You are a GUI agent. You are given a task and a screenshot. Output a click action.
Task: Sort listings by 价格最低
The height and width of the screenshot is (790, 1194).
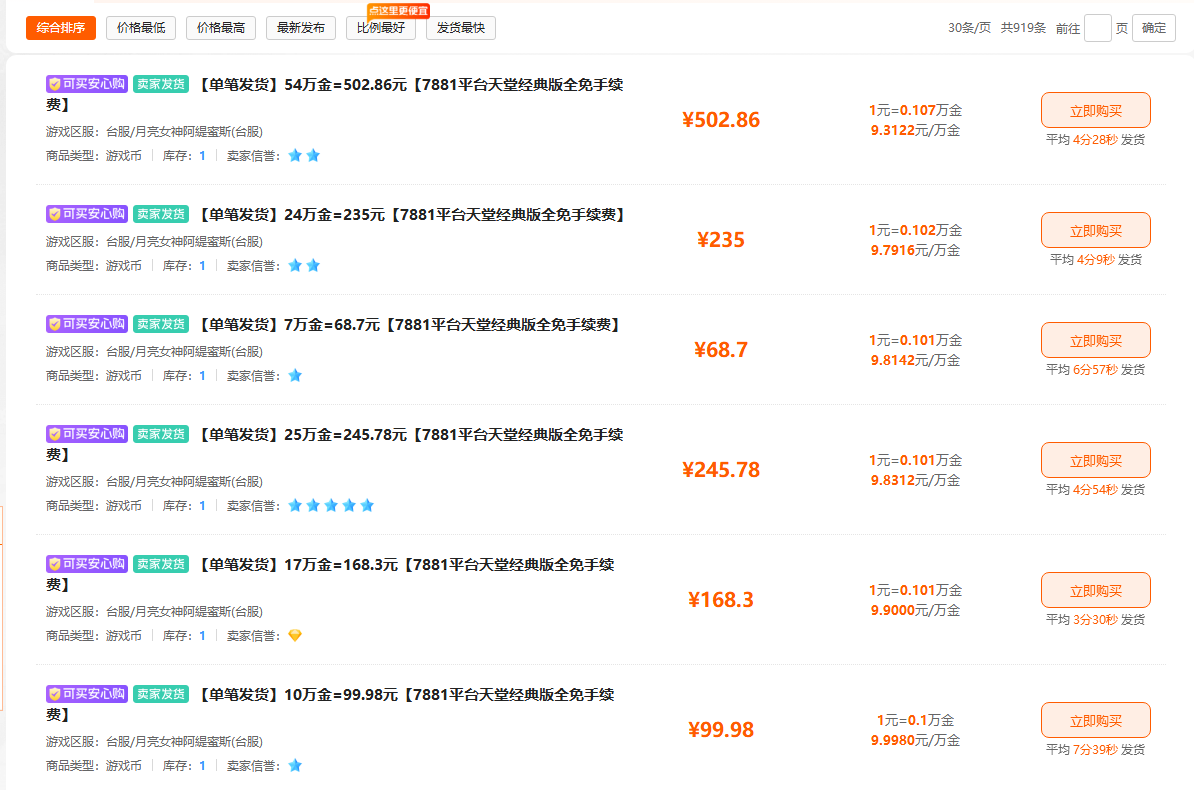(x=141, y=28)
